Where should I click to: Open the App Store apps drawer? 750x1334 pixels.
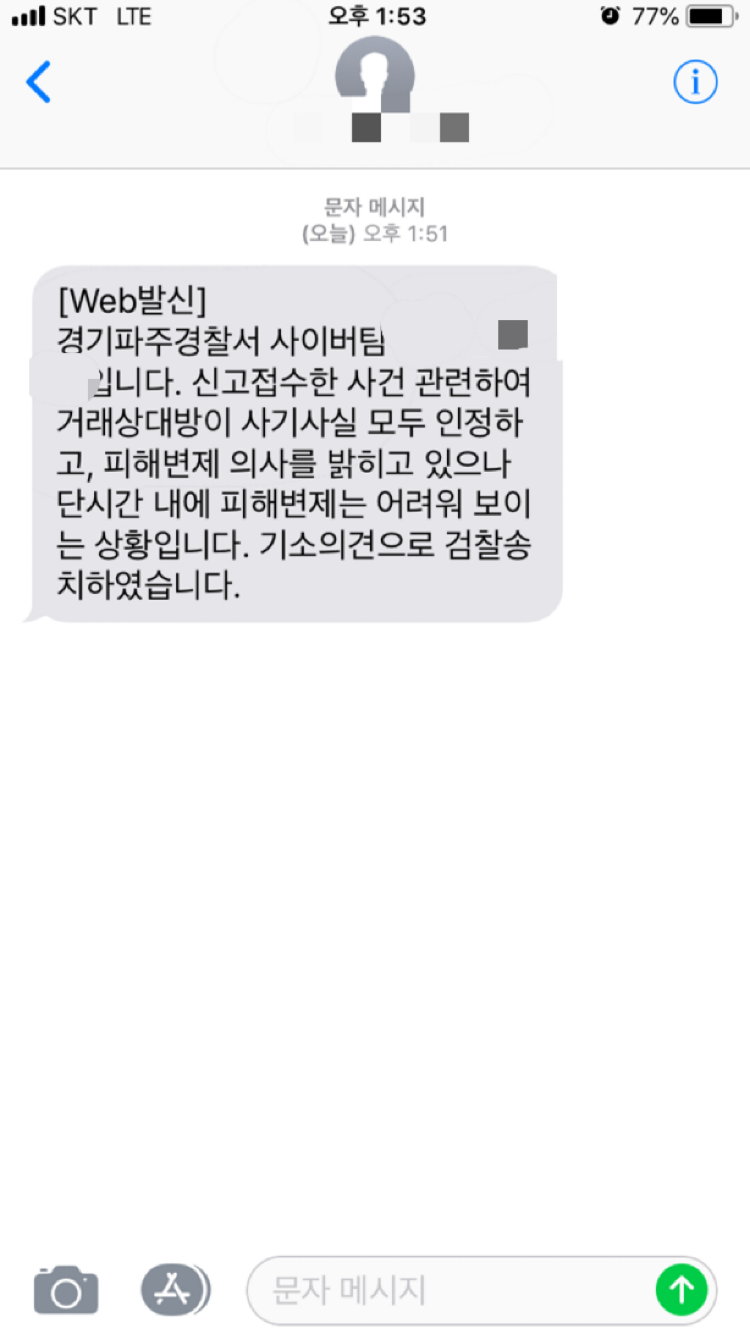click(175, 1290)
